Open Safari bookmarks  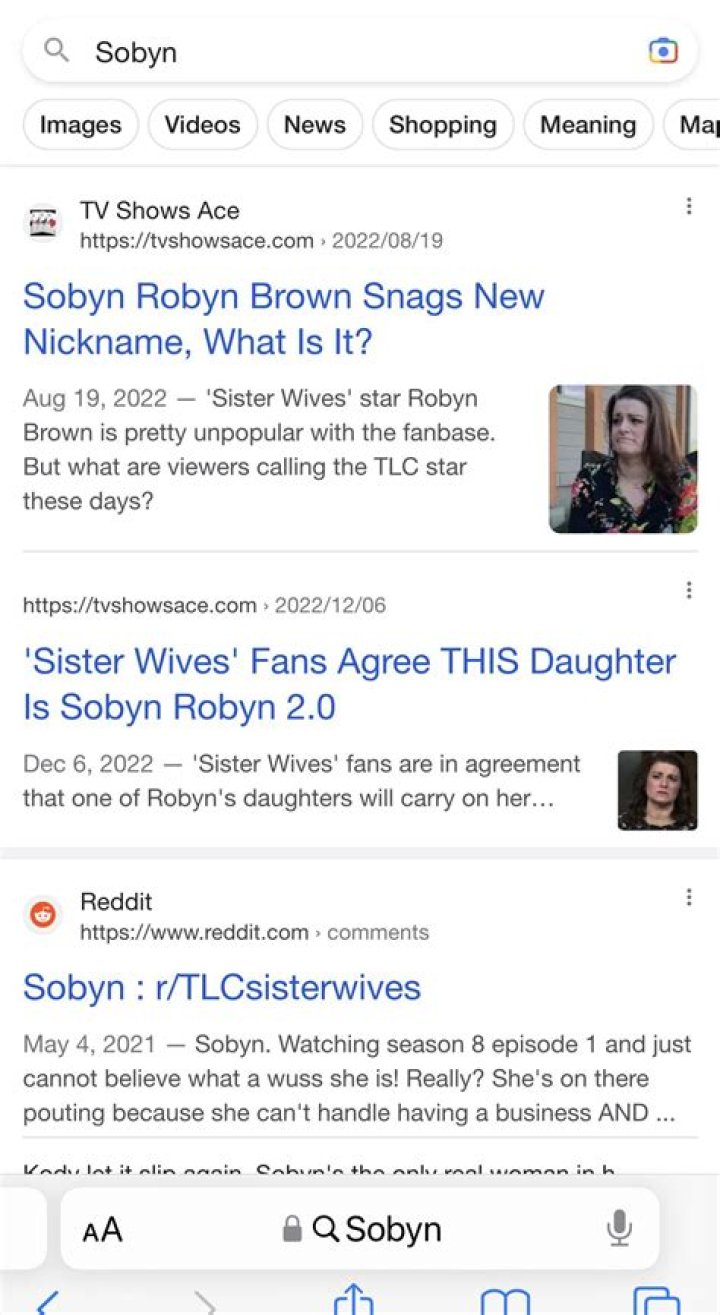505,1300
